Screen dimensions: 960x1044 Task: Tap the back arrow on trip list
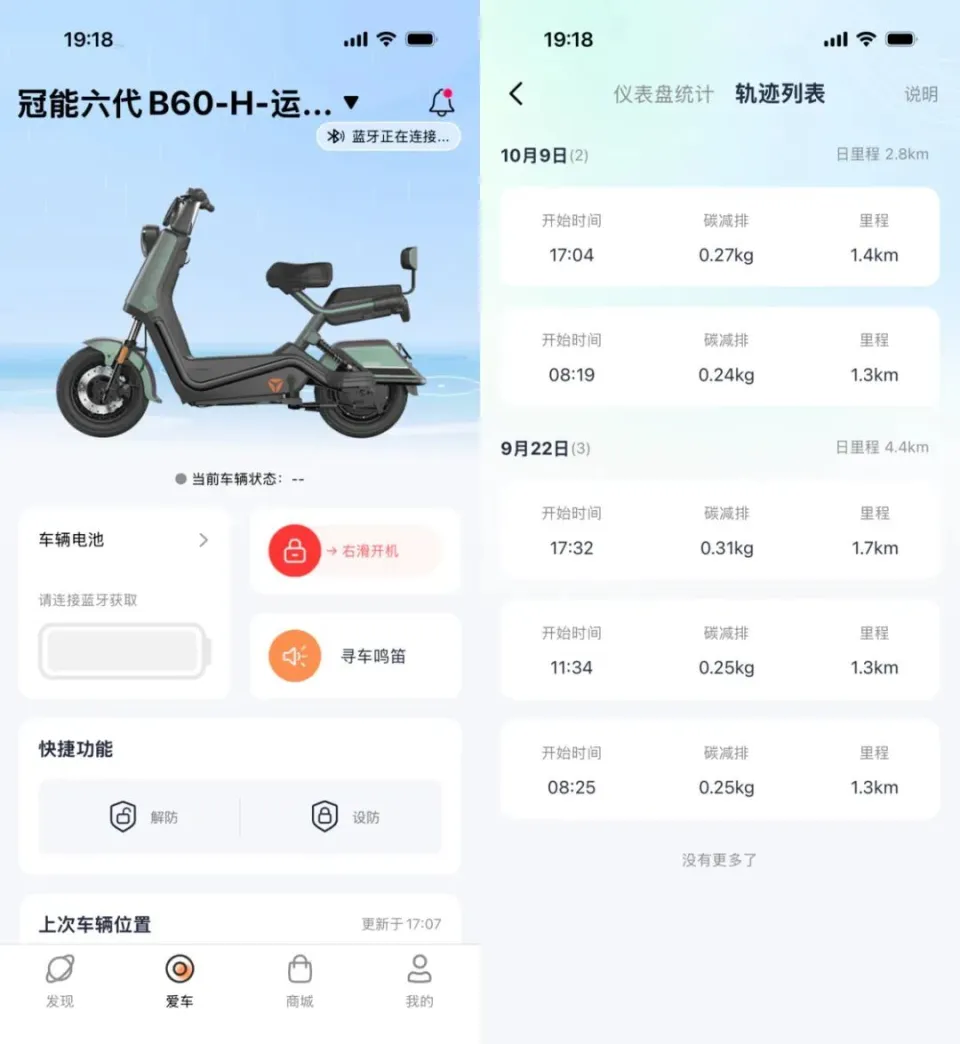[516, 92]
